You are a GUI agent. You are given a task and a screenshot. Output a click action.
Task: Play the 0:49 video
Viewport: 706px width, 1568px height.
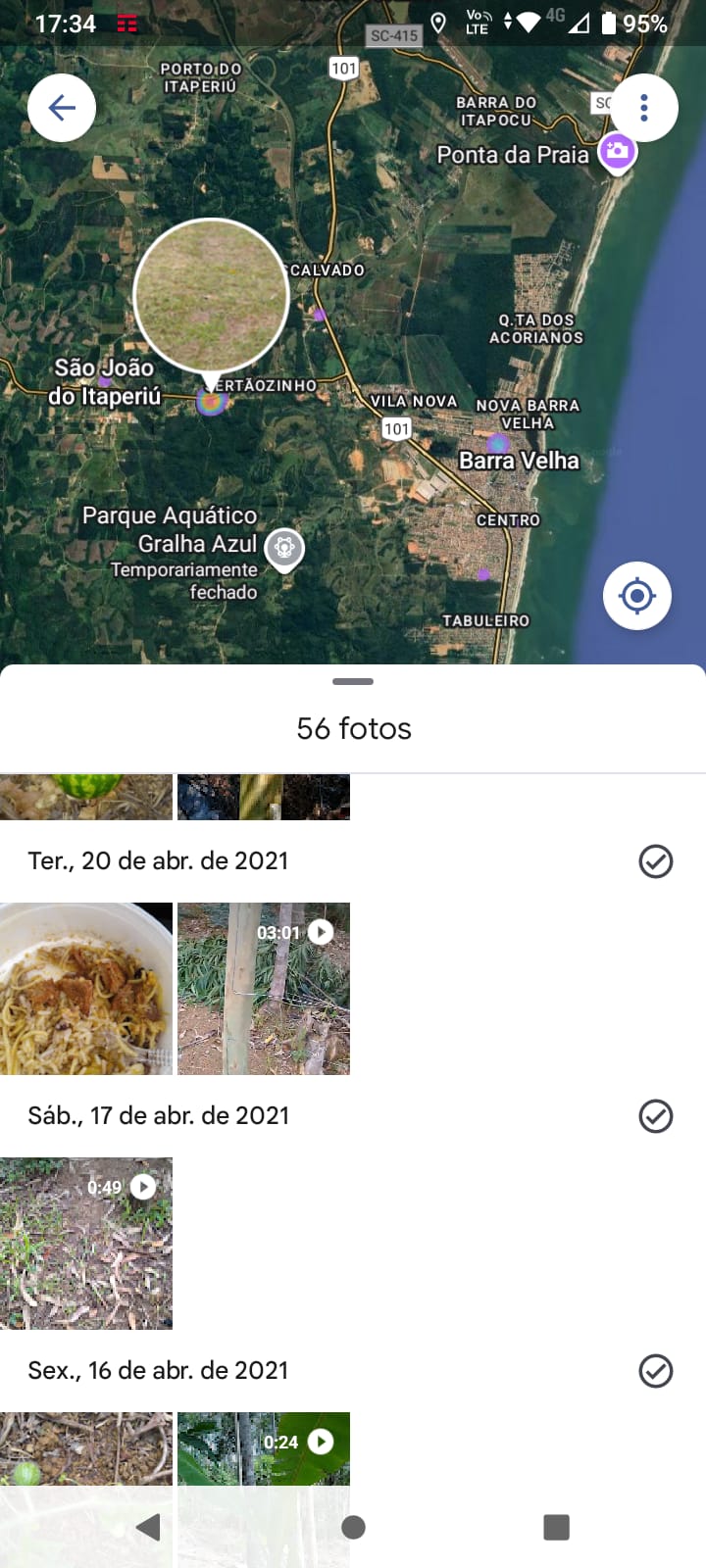[86, 1244]
